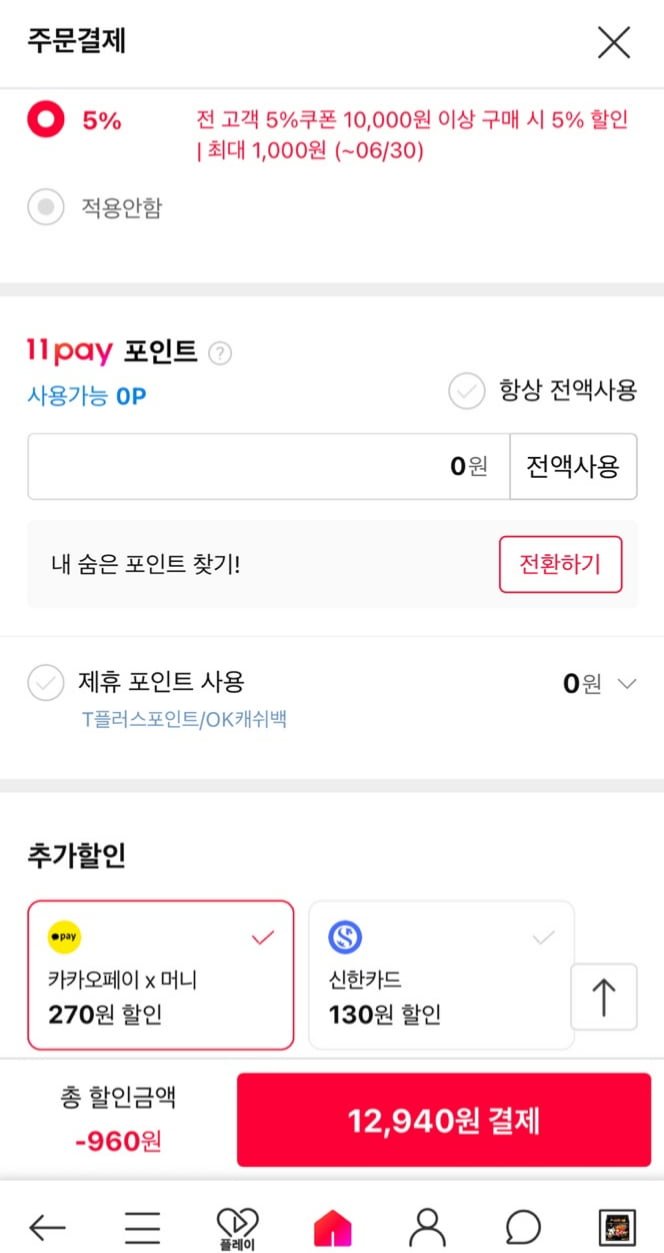The image size is (664, 1253).
Task: Enable the 제휴 포인트 사용 checkbox
Action: click(45, 684)
